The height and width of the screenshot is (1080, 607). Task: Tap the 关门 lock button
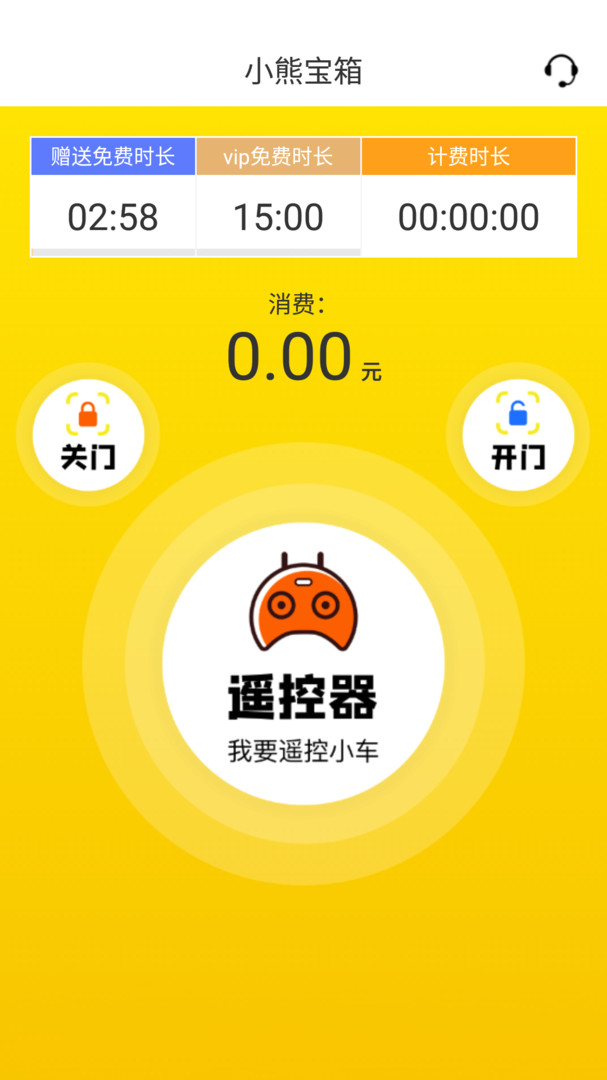point(88,435)
